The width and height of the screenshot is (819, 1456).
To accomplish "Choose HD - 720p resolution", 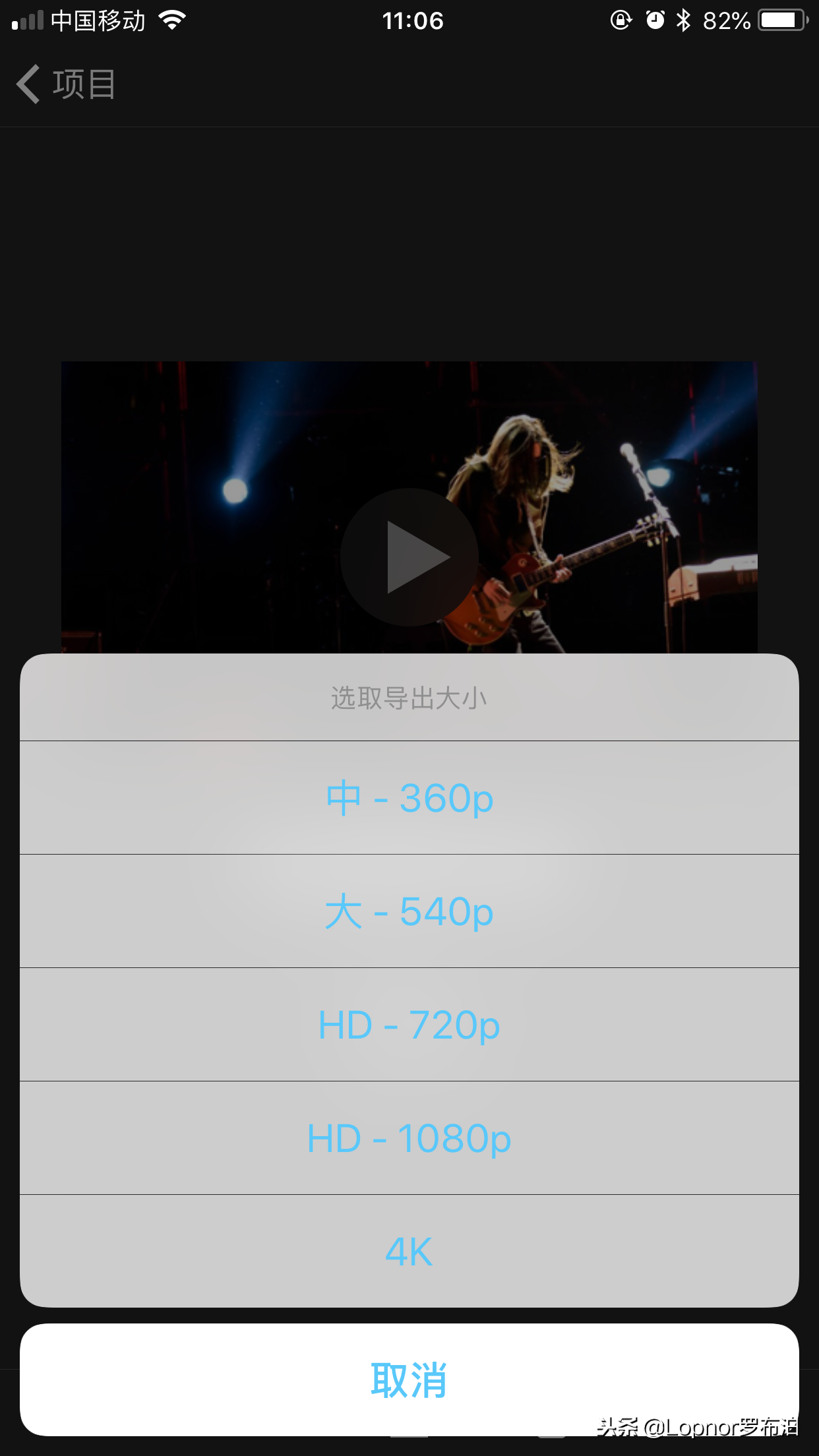I will coord(409,1024).
